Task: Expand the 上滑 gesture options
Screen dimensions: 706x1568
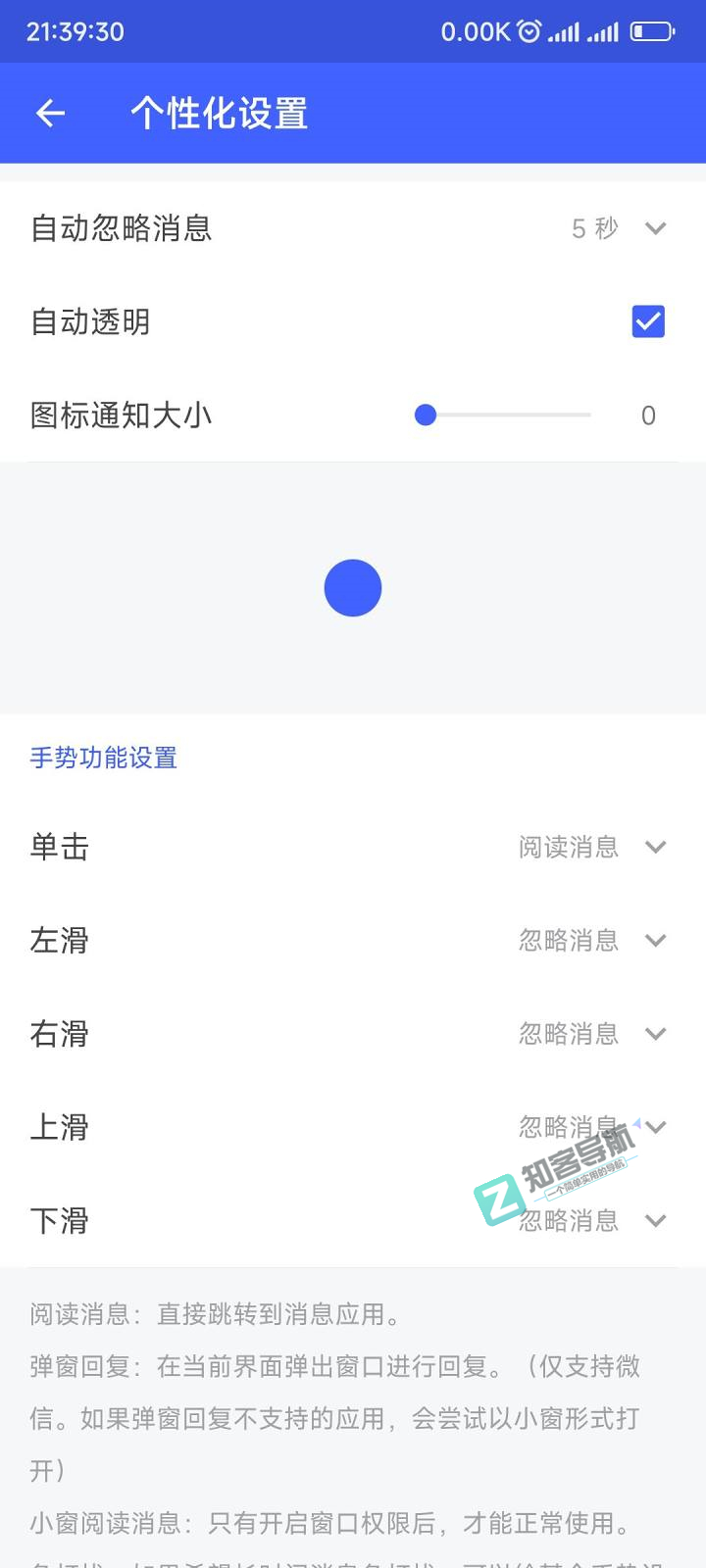Action: coord(655,1127)
